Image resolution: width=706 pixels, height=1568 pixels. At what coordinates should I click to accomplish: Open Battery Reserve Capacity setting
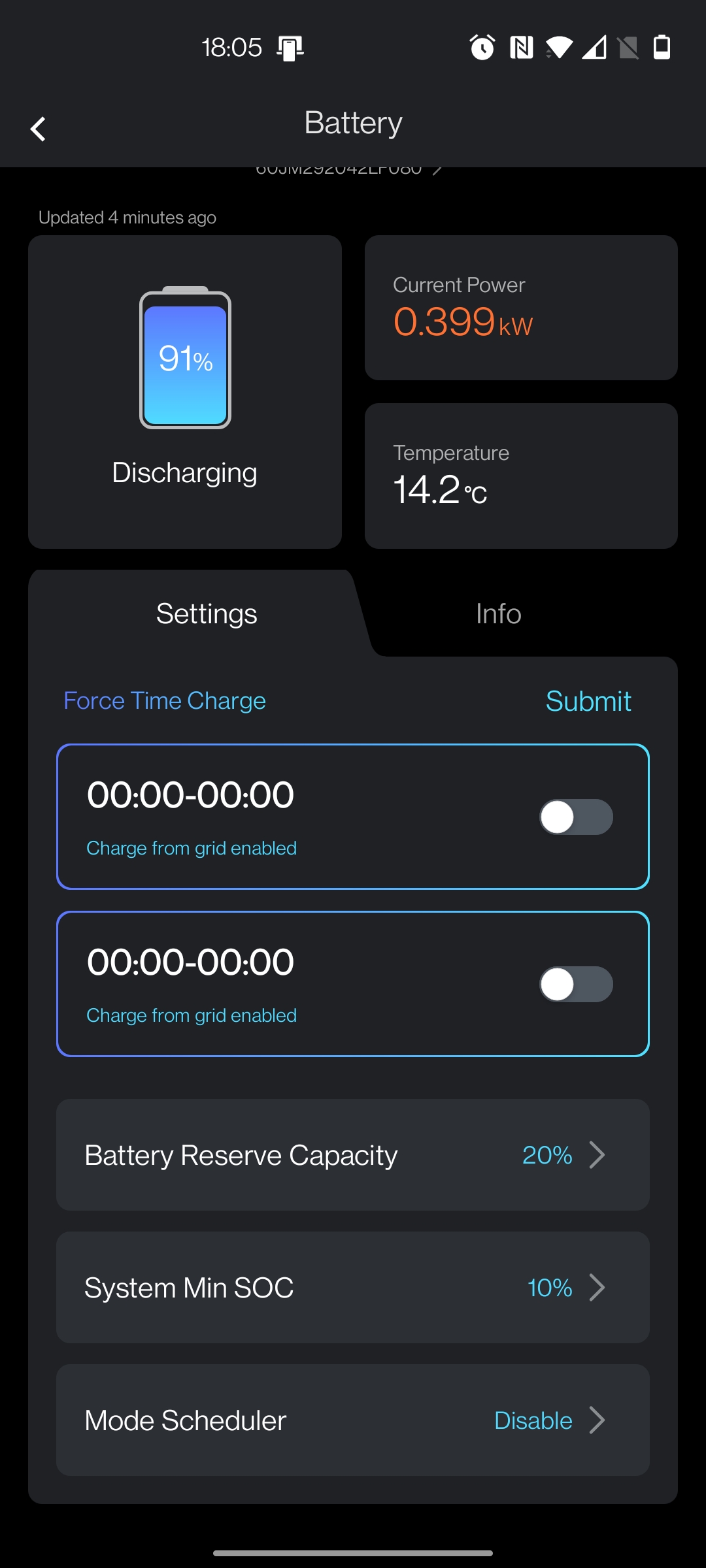[353, 1155]
